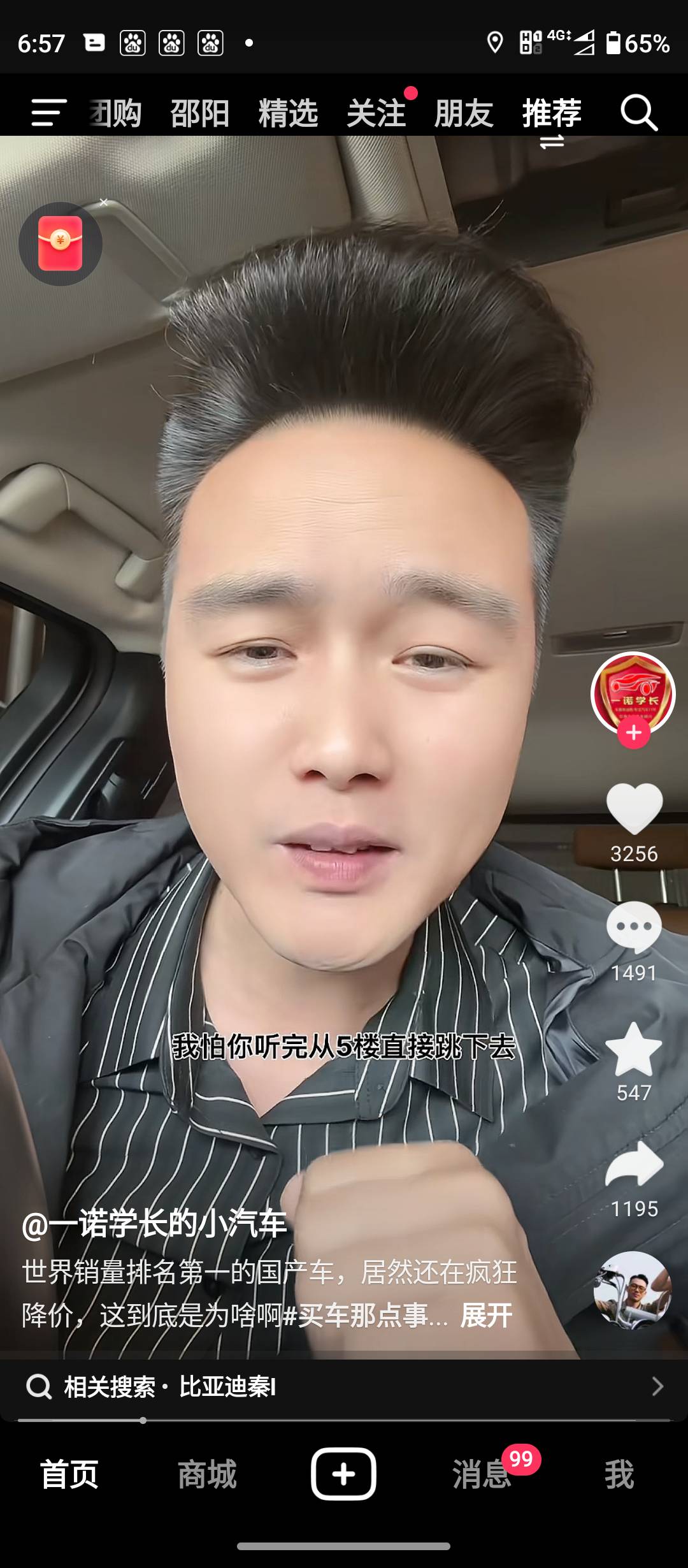
Task: Select the 推荐 tab
Action: click(552, 113)
